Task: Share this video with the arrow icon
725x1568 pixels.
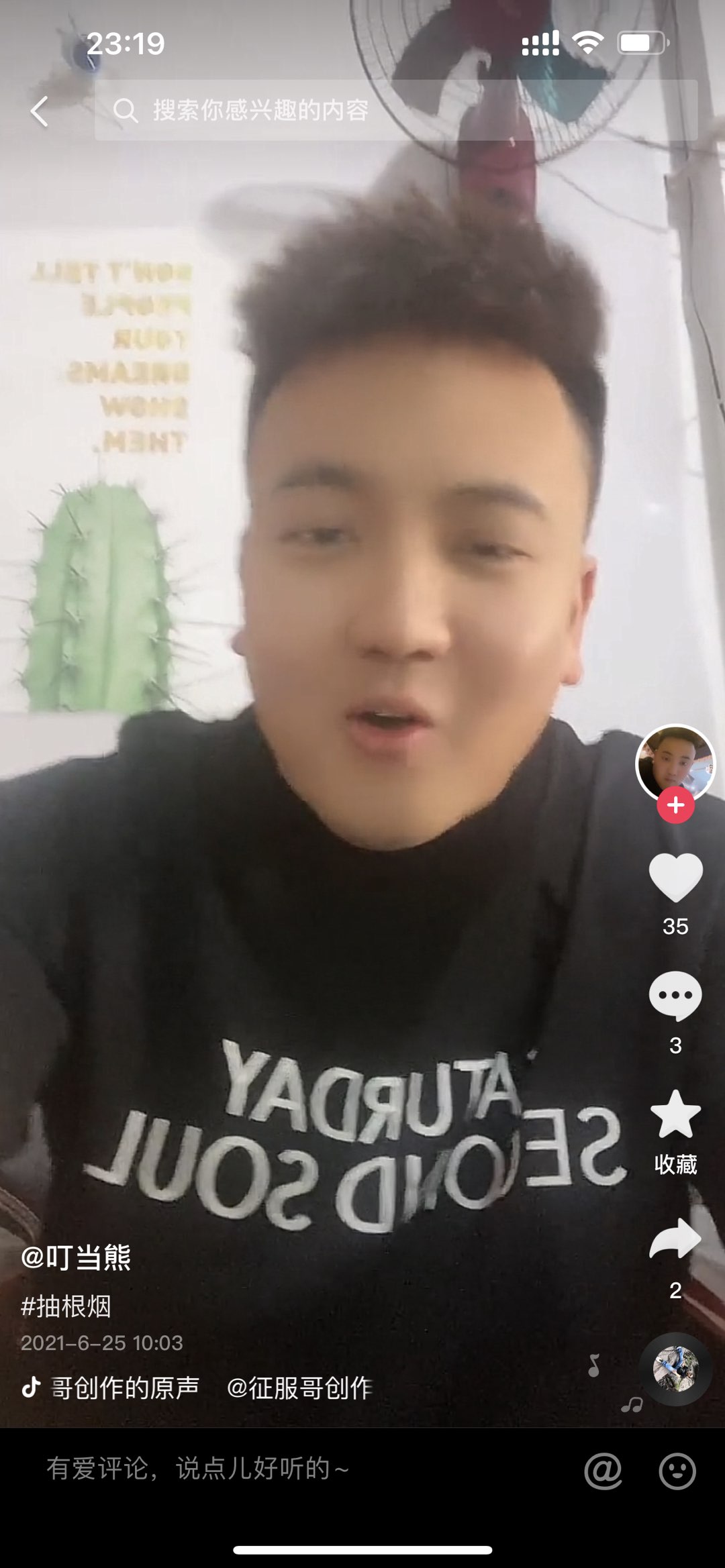Action: point(675,1239)
